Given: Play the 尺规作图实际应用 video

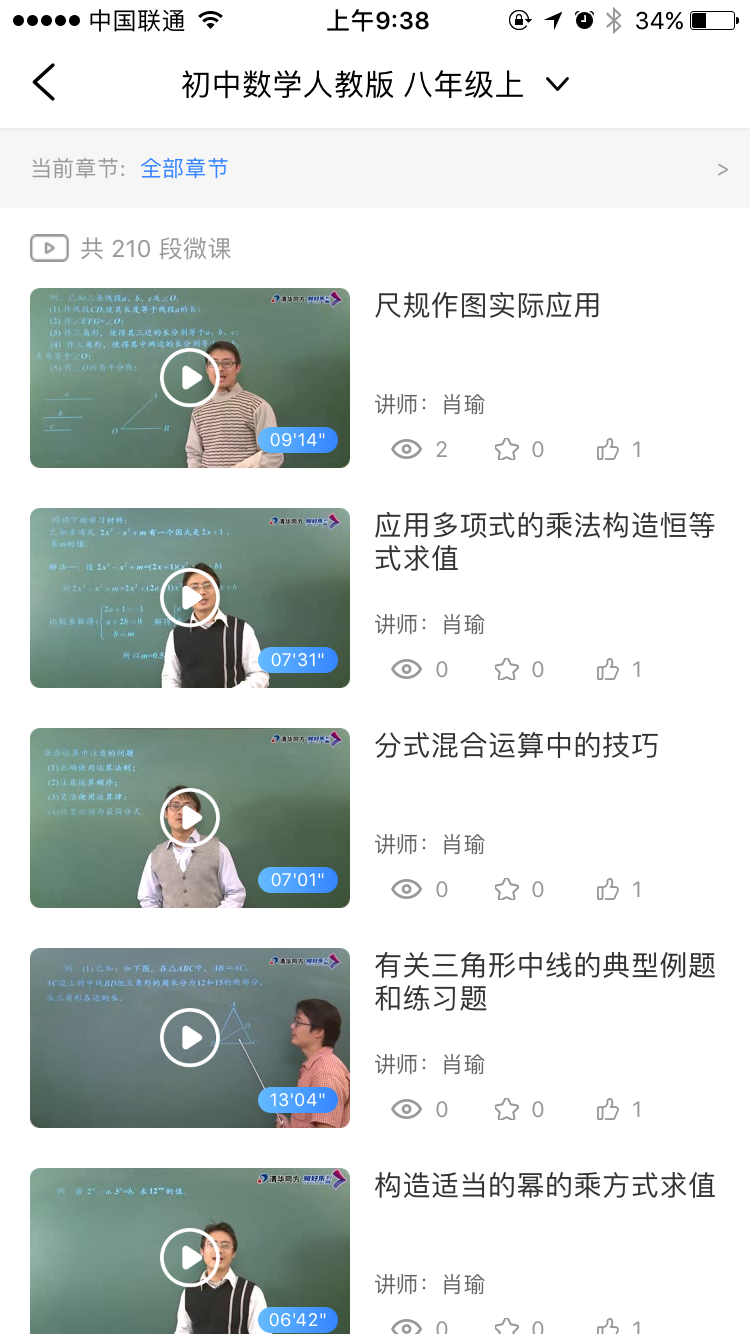Looking at the screenshot, I should coord(189,378).
